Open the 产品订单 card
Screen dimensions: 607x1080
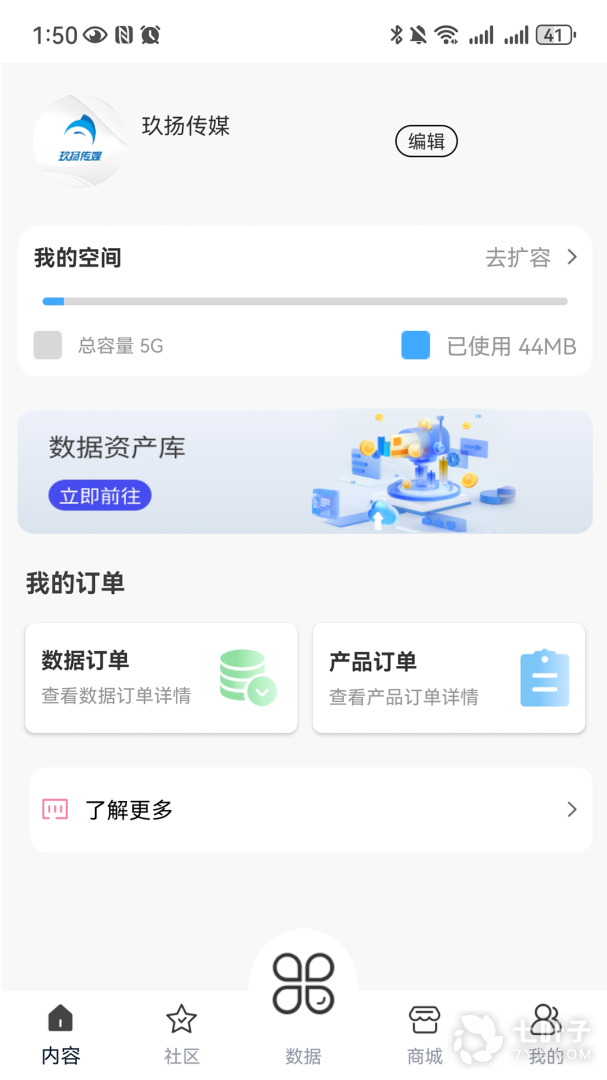449,678
